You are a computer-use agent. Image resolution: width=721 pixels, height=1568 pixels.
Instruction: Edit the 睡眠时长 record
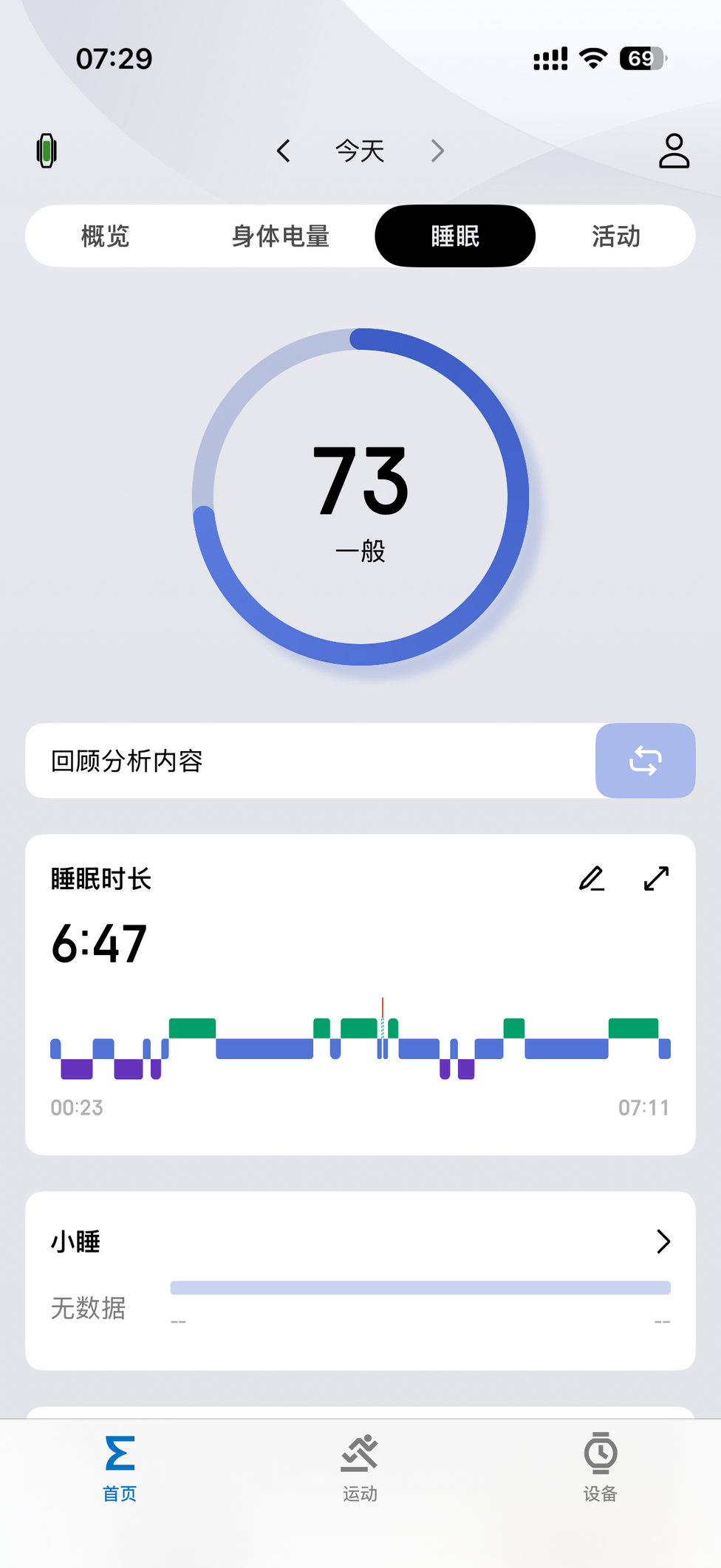pos(592,879)
